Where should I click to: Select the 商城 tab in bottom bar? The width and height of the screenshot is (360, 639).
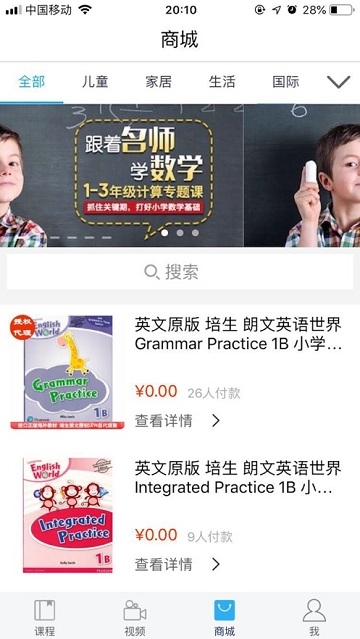[x=225, y=617]
